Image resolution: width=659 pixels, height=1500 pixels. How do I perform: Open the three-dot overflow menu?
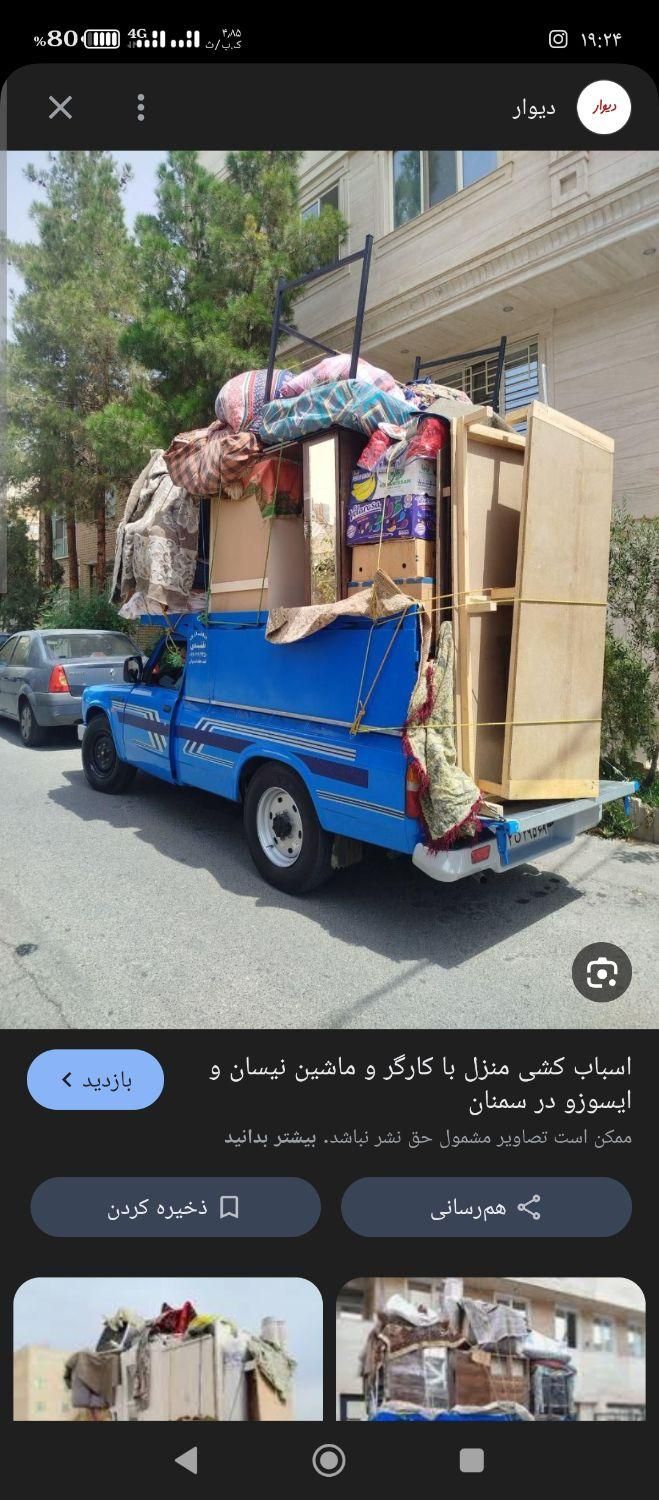[x=141, y=108]
